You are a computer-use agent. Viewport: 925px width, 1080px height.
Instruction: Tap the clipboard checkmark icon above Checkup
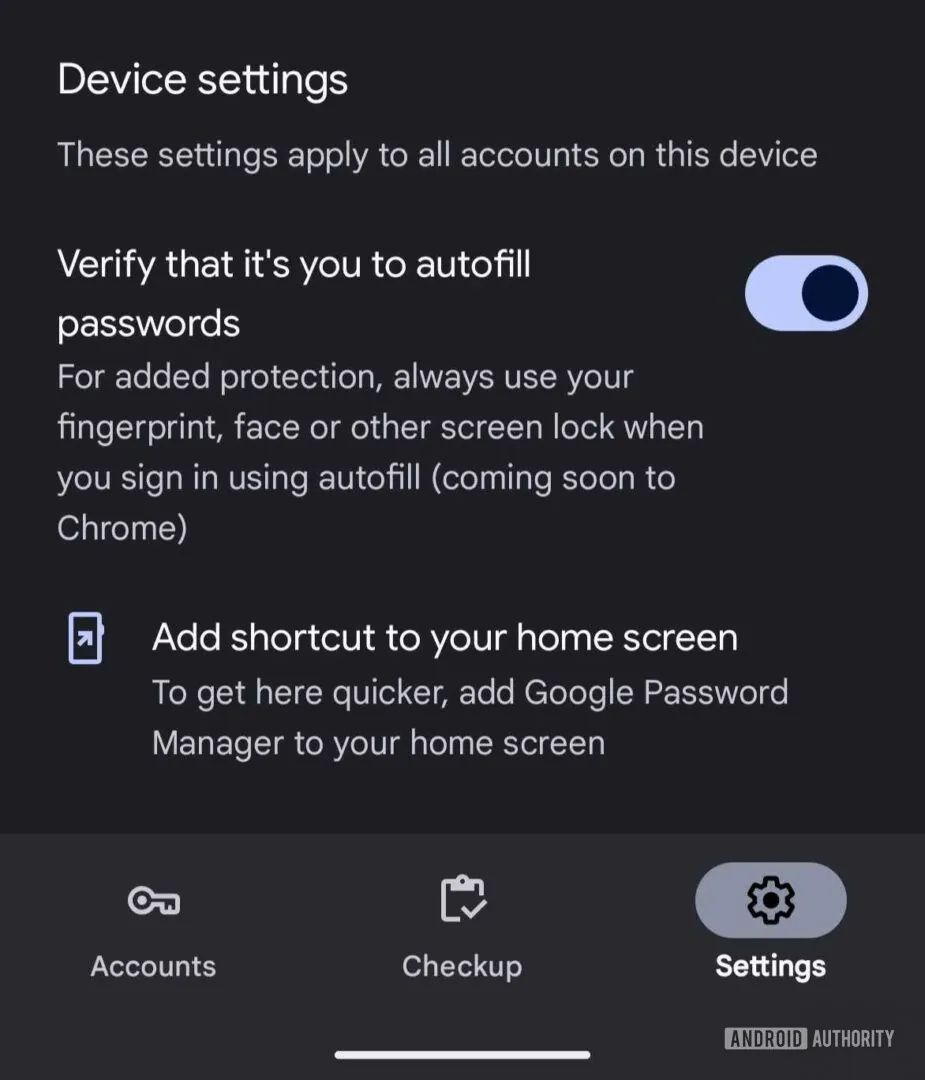pos(462,899)
